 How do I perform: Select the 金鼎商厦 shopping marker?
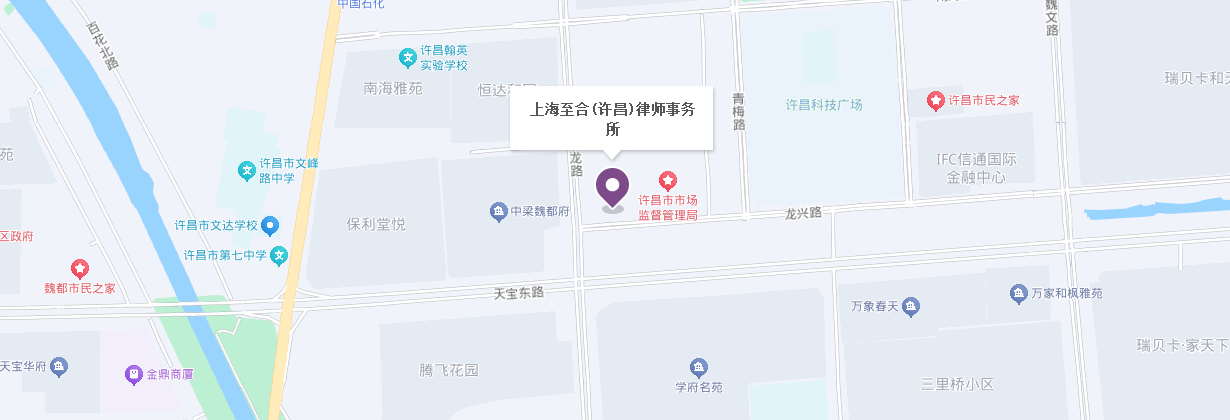tap(134, 375)
